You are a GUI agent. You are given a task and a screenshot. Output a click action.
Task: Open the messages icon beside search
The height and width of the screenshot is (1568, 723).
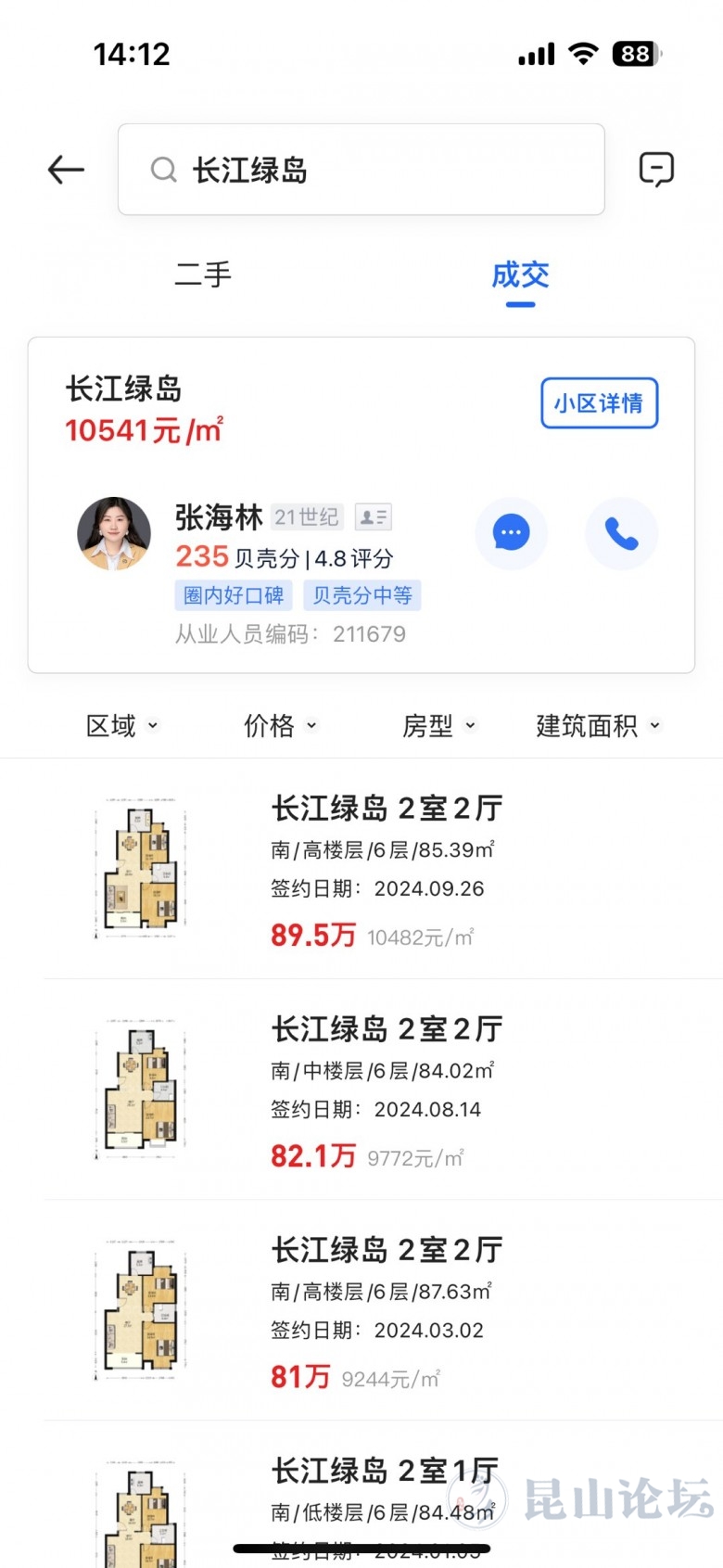(656, 170)
